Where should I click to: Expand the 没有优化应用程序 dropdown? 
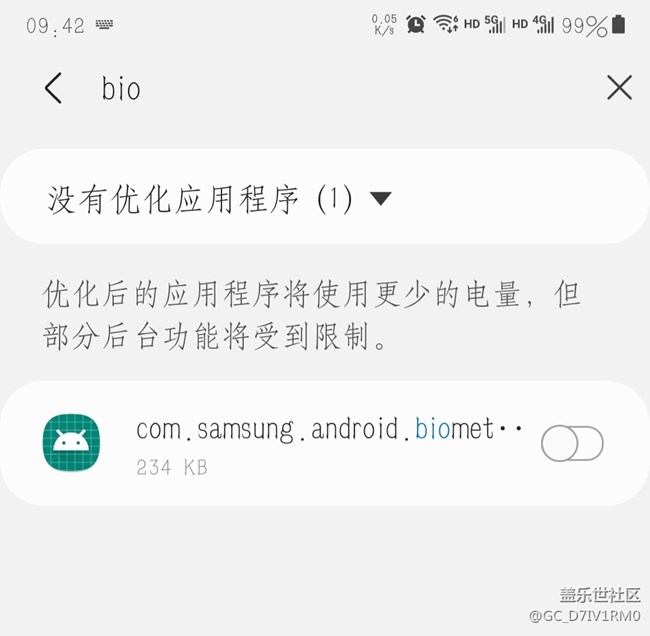point(380,199)
